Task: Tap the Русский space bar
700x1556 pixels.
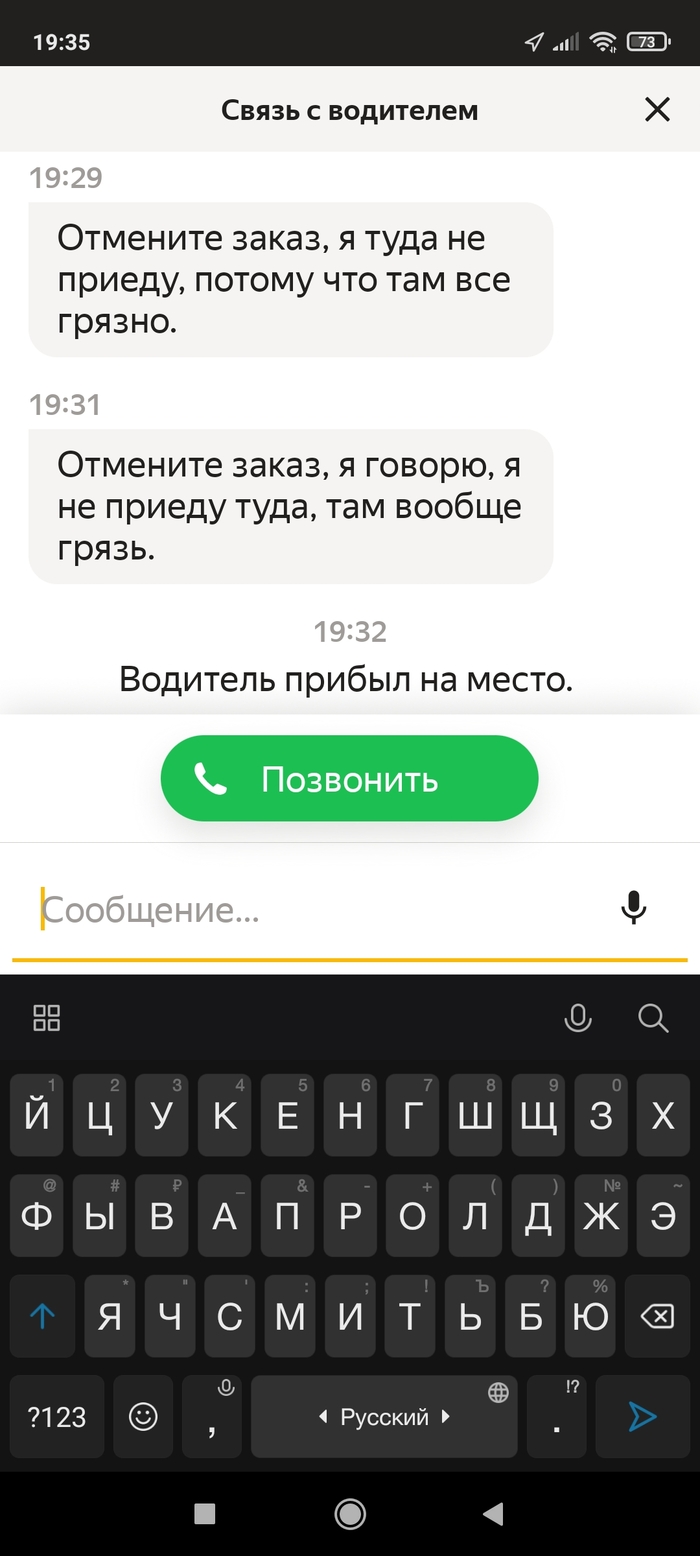Action: click(x=384, y=1416)
